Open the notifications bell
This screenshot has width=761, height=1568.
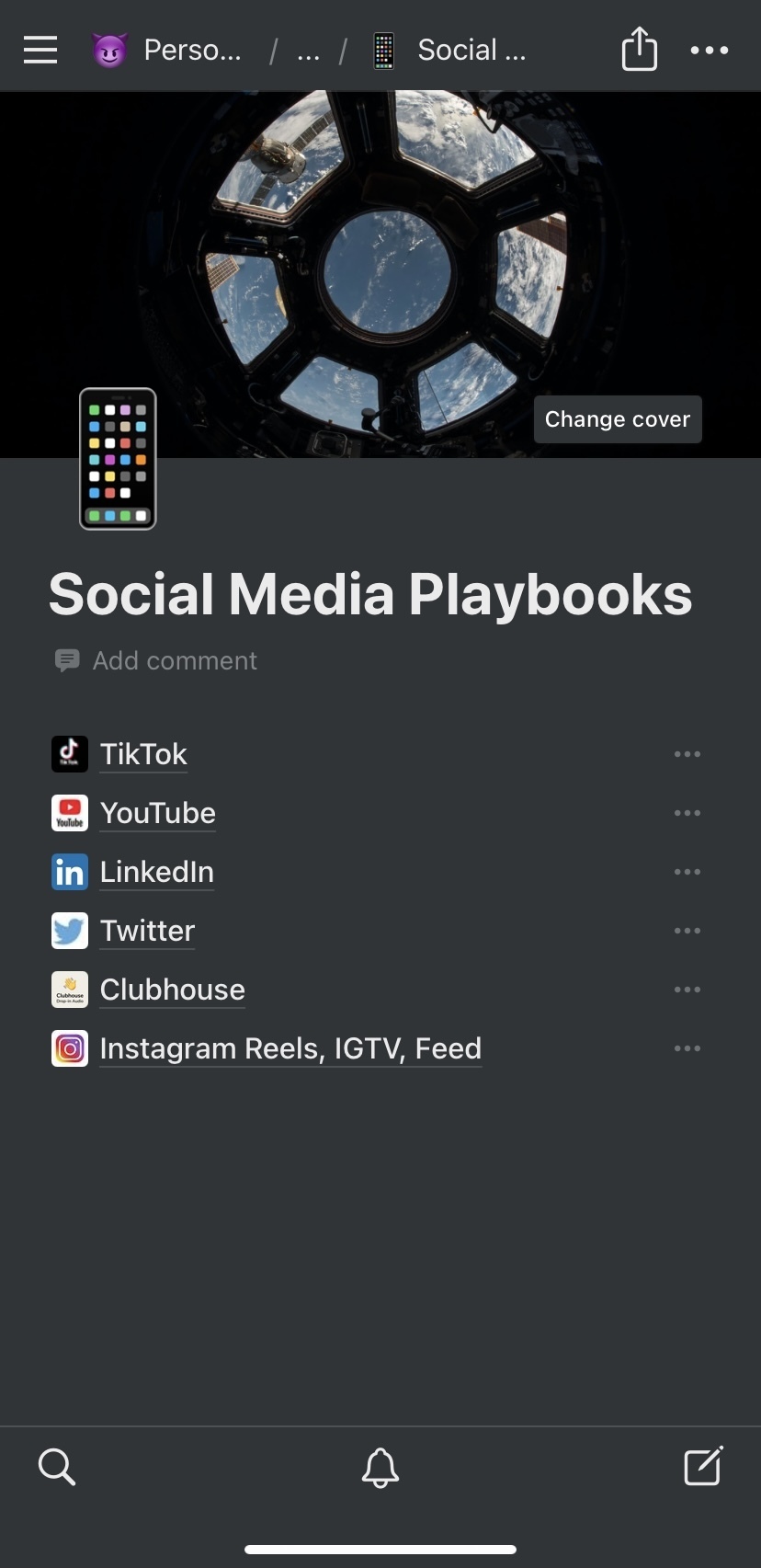click(380, 1467)
